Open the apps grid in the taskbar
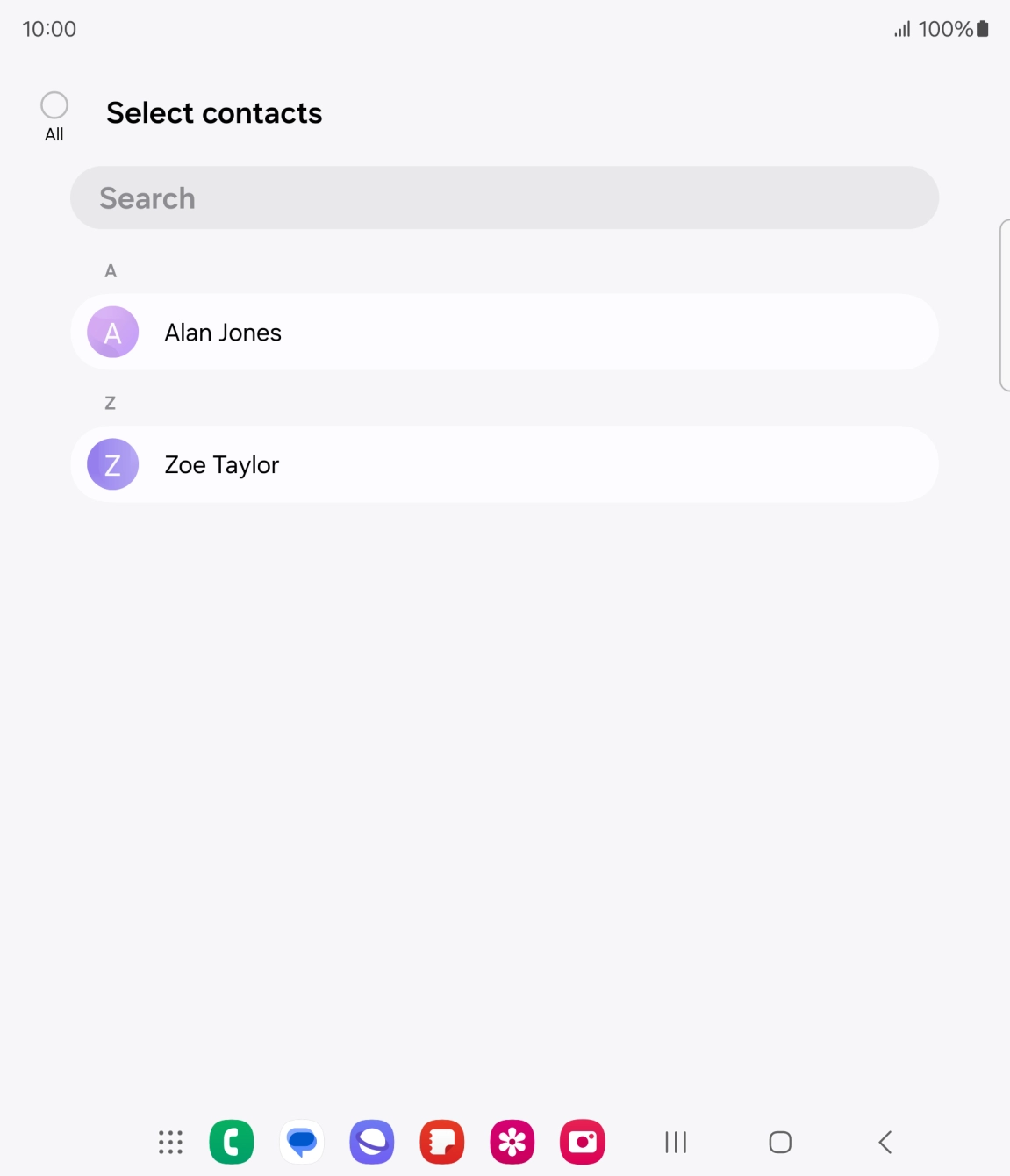This screenshot has width=1010, height=1176. click(x=170, y=1142)
